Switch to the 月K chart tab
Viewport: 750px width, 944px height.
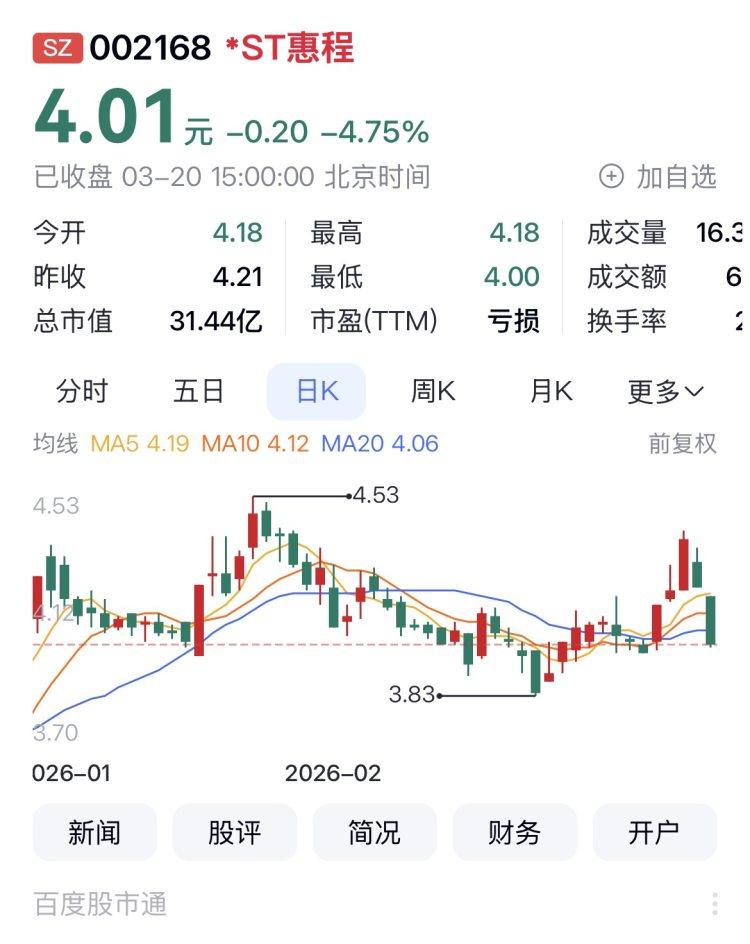point(550,391)
